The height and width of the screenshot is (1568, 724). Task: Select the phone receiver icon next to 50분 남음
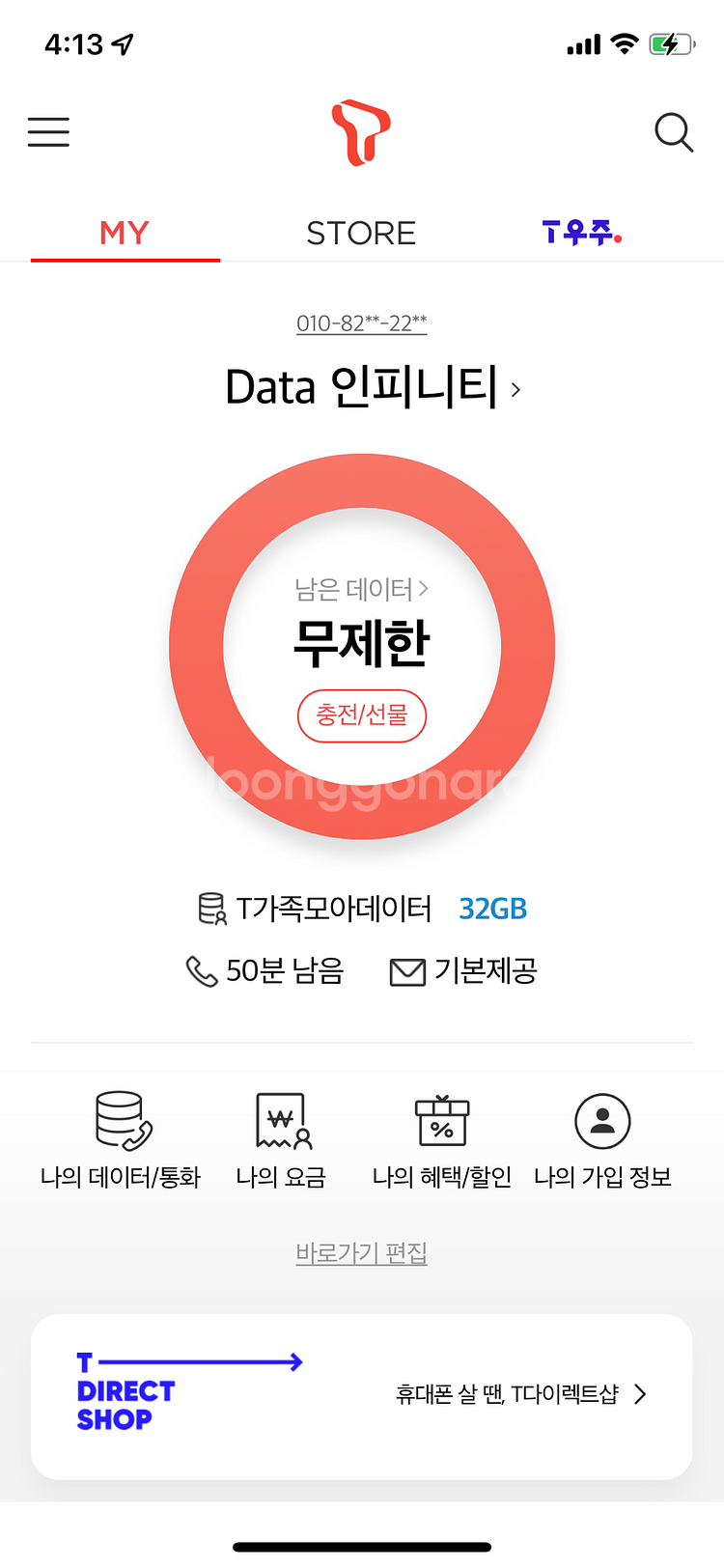pyautogui.click(x=201, y=972)
